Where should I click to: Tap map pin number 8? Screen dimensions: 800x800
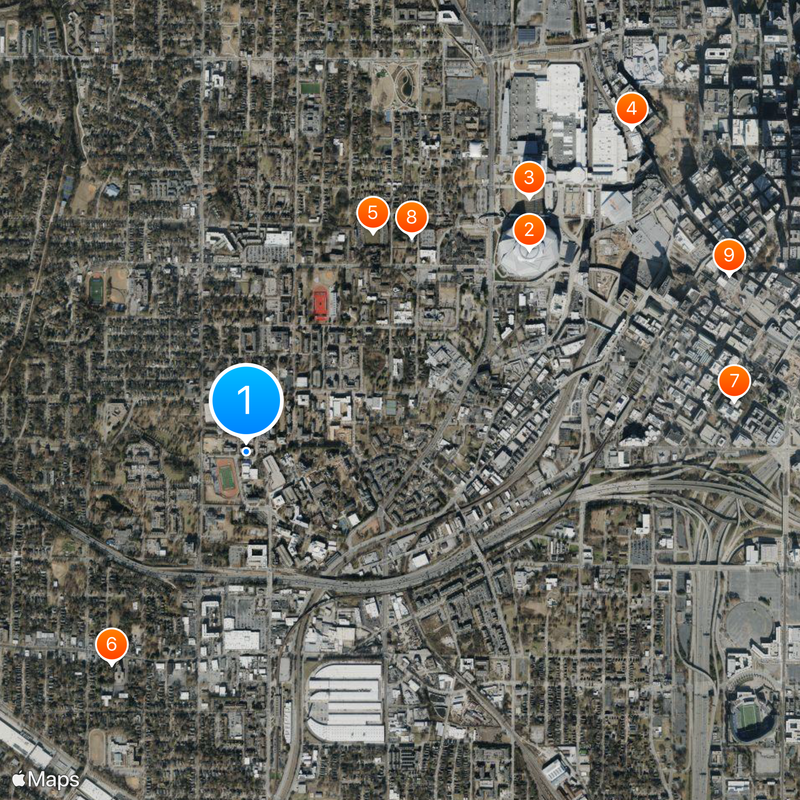411,217
